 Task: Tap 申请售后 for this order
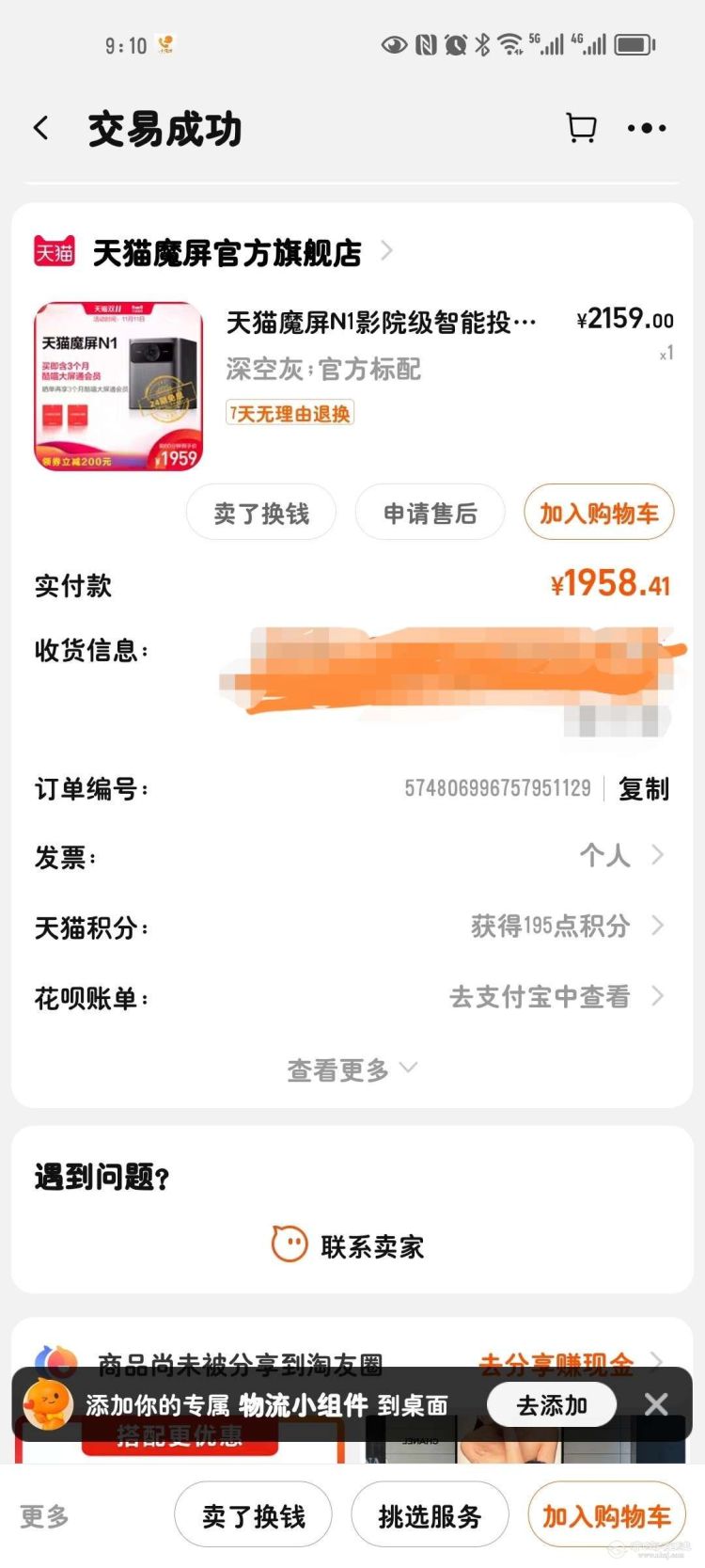[430, 513]
